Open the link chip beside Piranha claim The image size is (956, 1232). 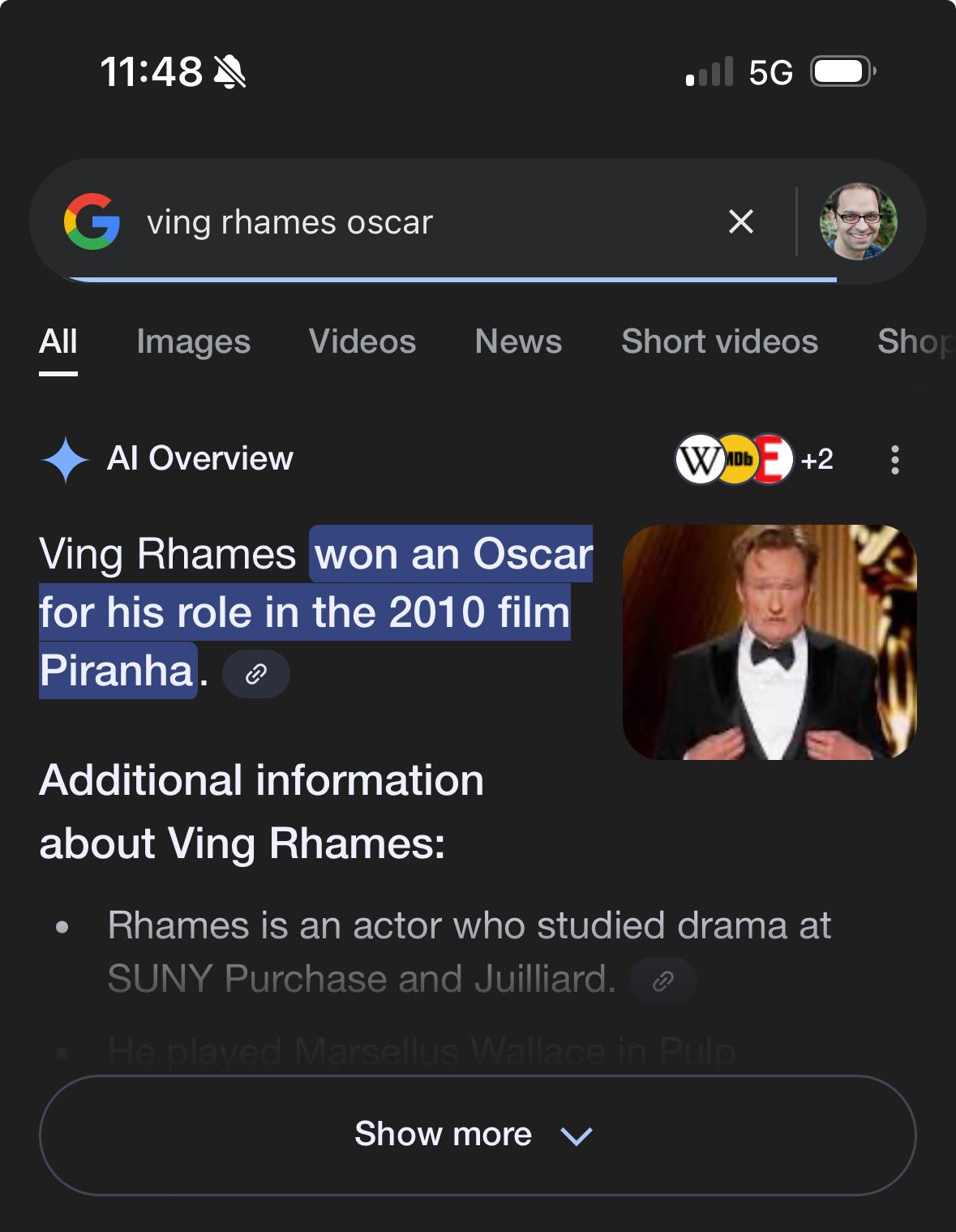(257, 673)
